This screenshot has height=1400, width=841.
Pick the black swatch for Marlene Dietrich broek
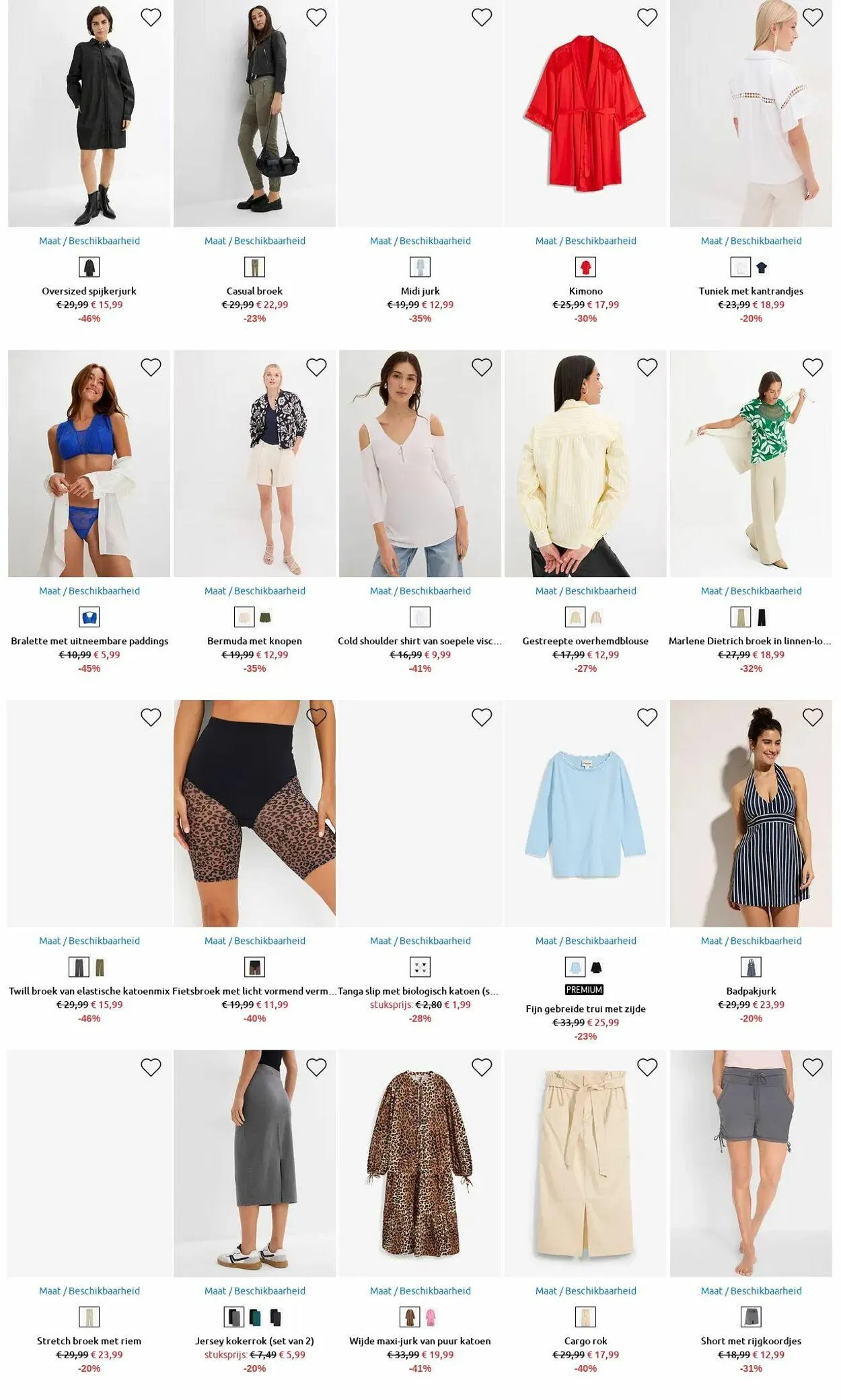[x=762, y=617]
